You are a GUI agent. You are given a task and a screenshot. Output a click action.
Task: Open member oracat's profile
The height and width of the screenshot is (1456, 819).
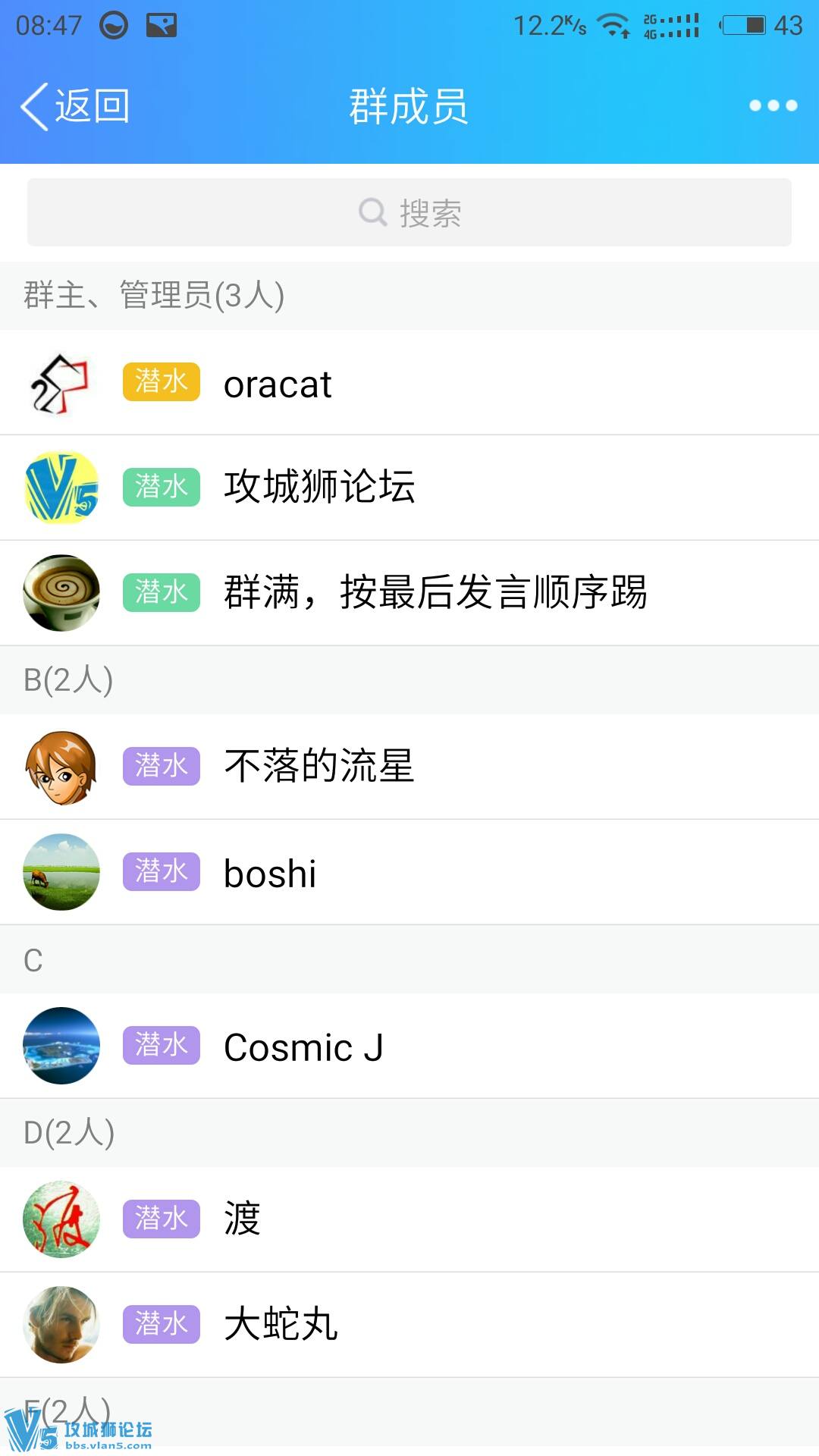tap(409, 383)
